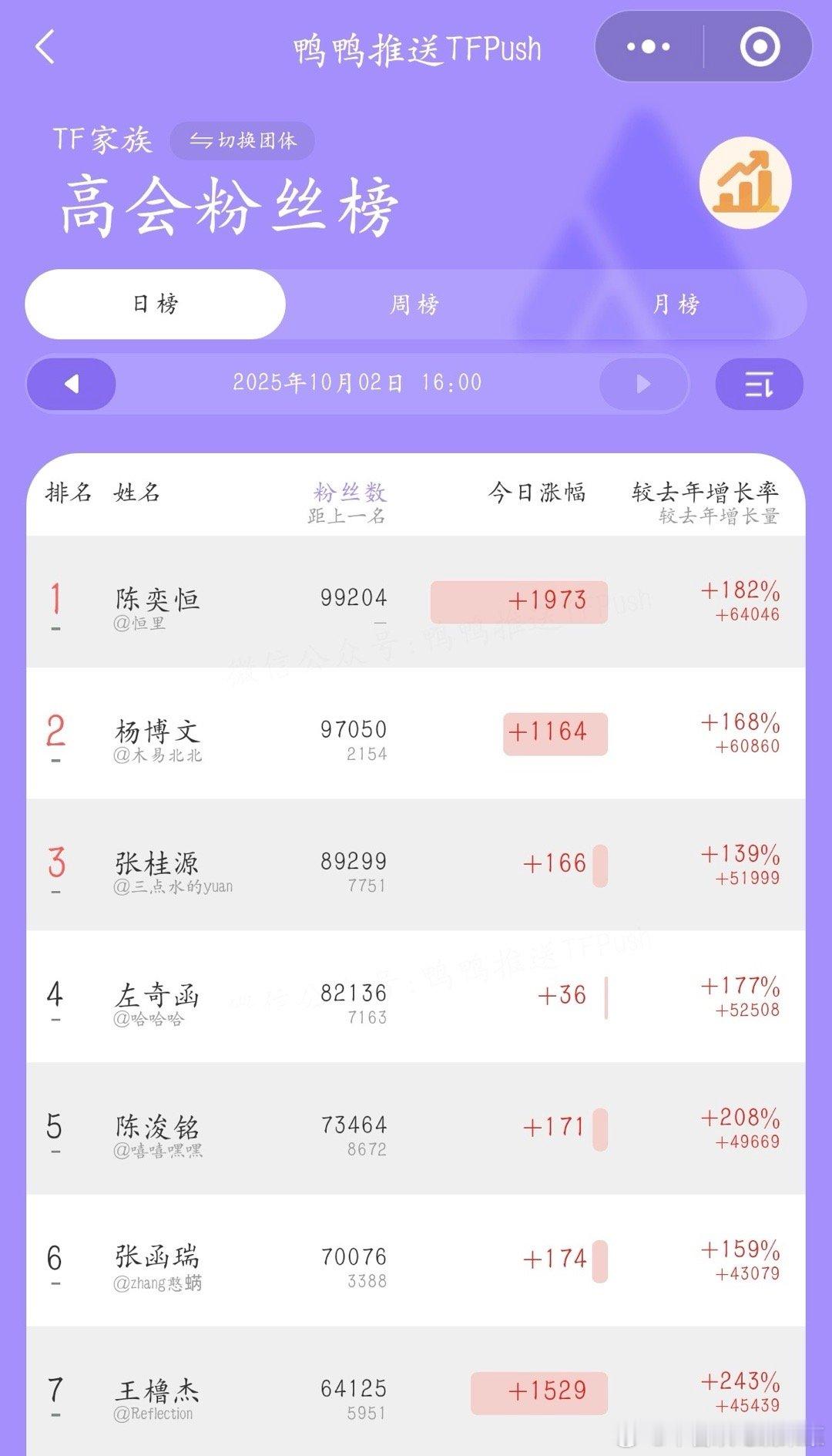The width and height of the screenshot is (832, 1456).
Task: Go to the next date with the right arrow
Action: [643, 384]
